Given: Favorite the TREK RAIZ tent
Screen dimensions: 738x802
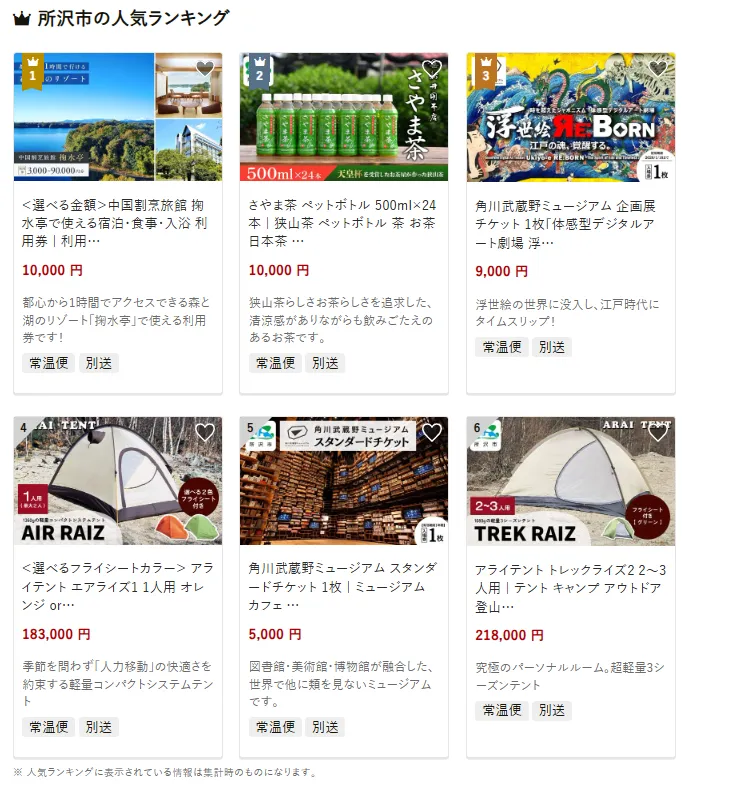Looking at the screenshot, I should click(x=658, y=432).
